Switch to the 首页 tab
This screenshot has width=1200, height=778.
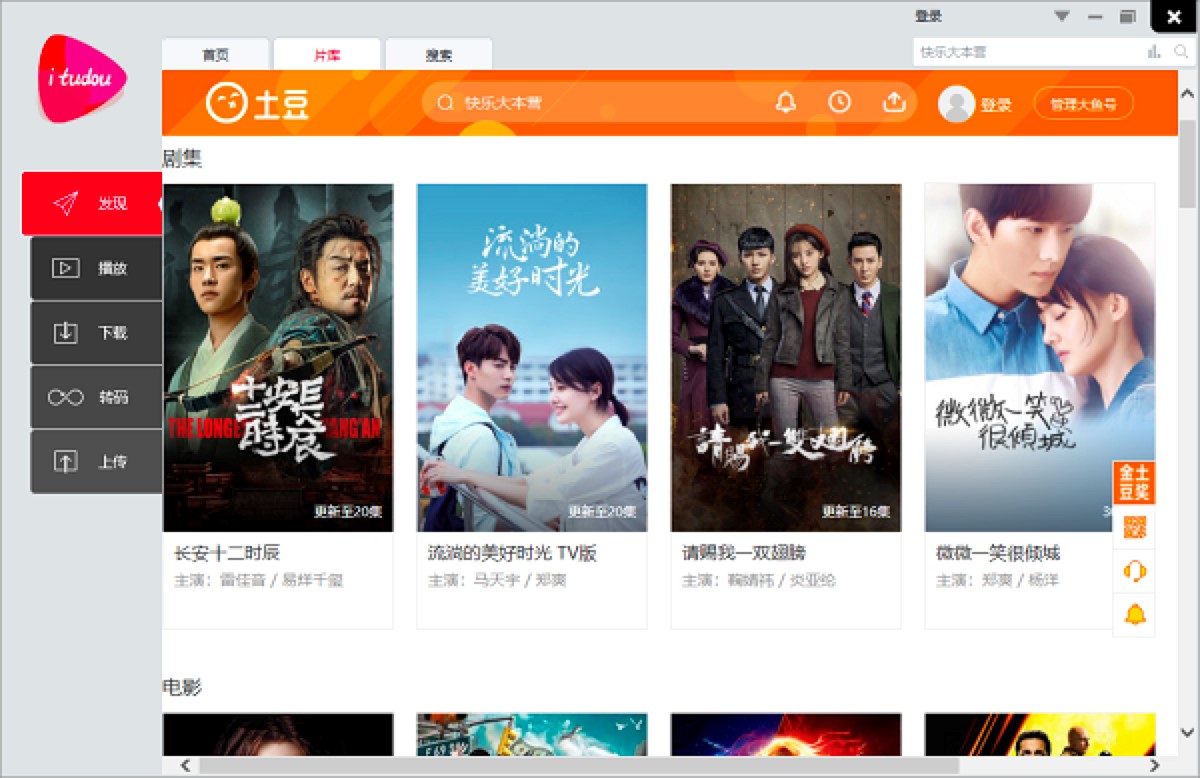tap(215, 55)
